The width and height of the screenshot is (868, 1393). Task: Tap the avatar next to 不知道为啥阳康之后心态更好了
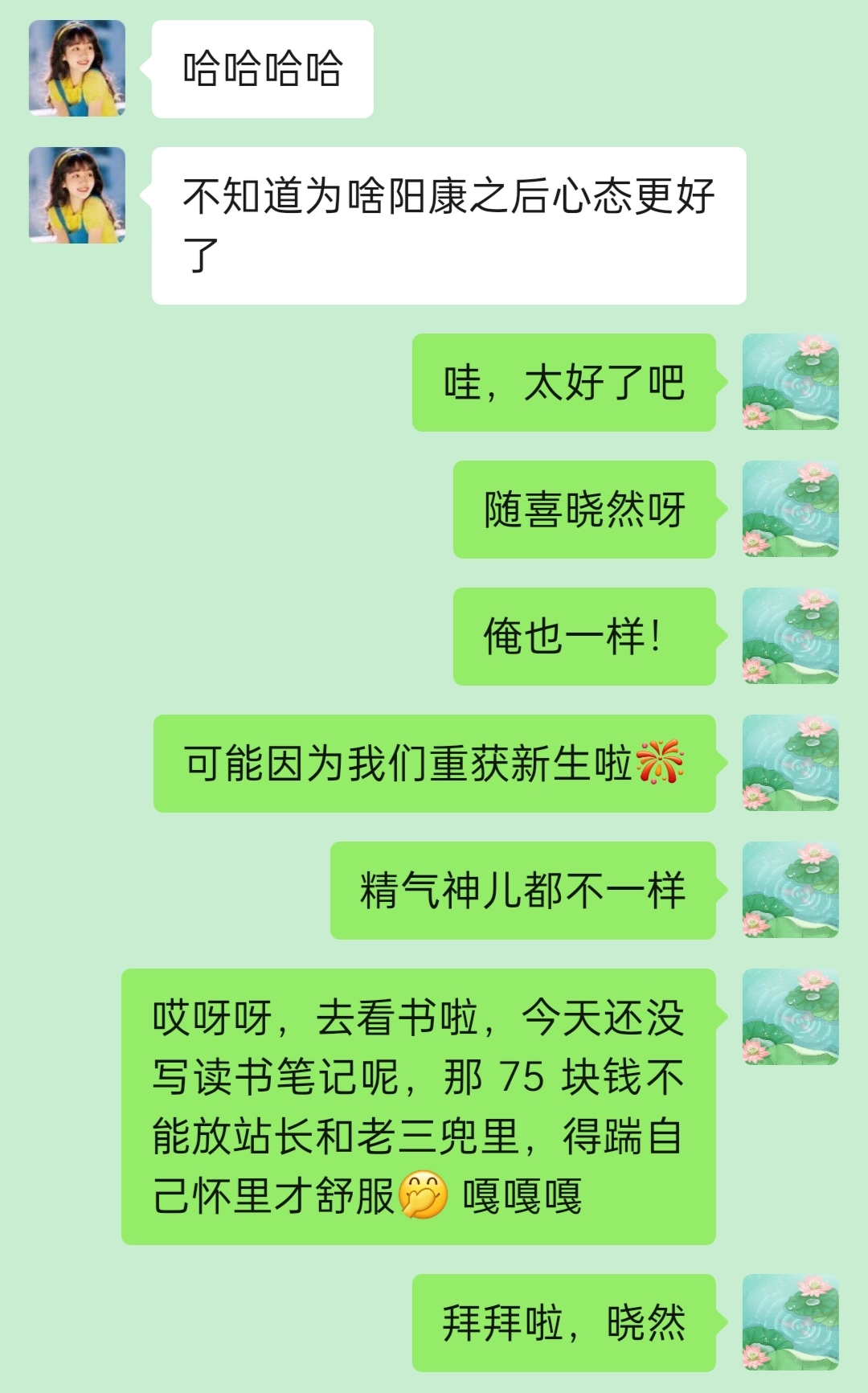click(77, 195)
